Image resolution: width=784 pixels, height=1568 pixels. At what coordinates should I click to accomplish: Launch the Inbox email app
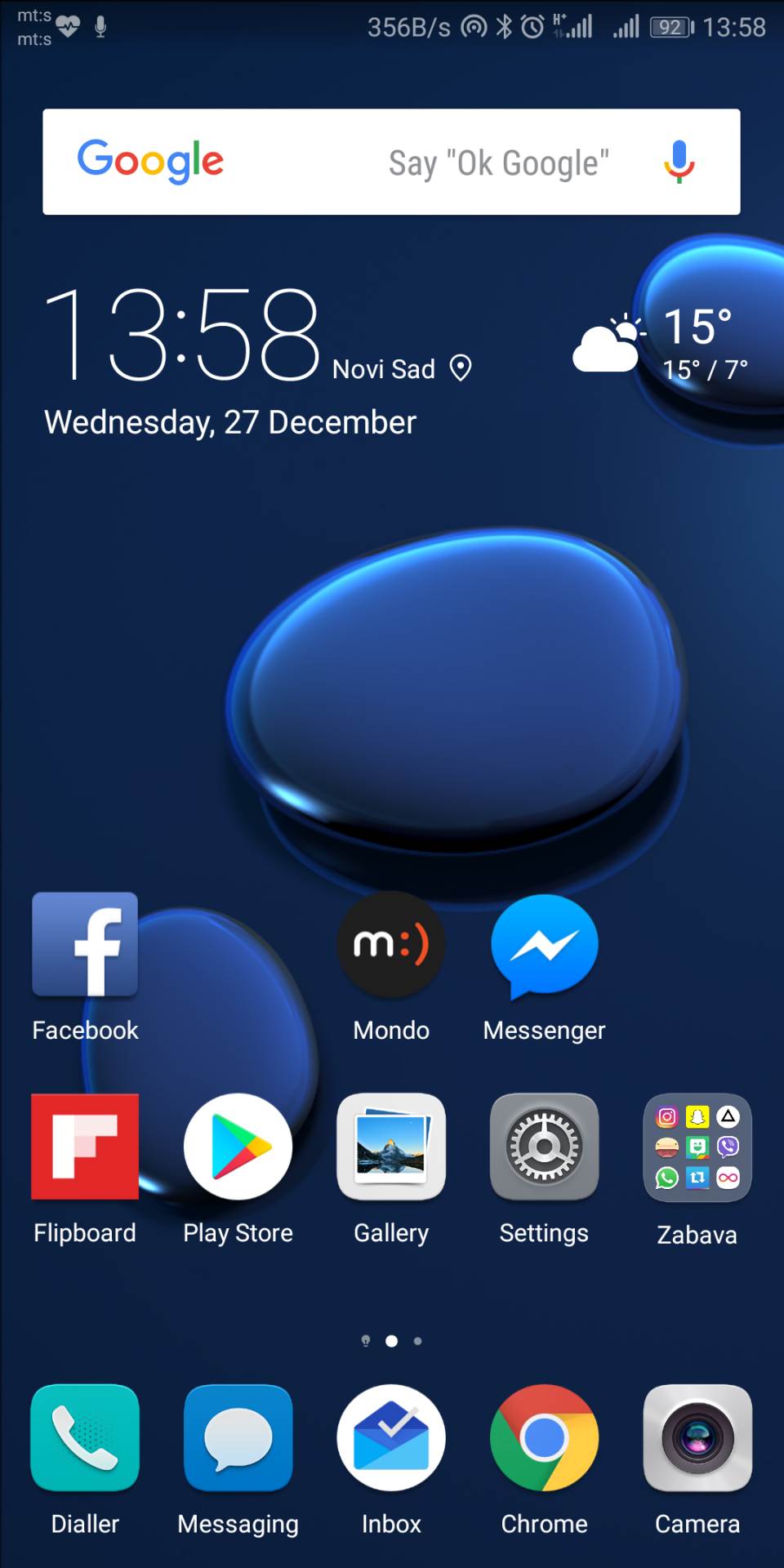click(x=391, y=1438)
